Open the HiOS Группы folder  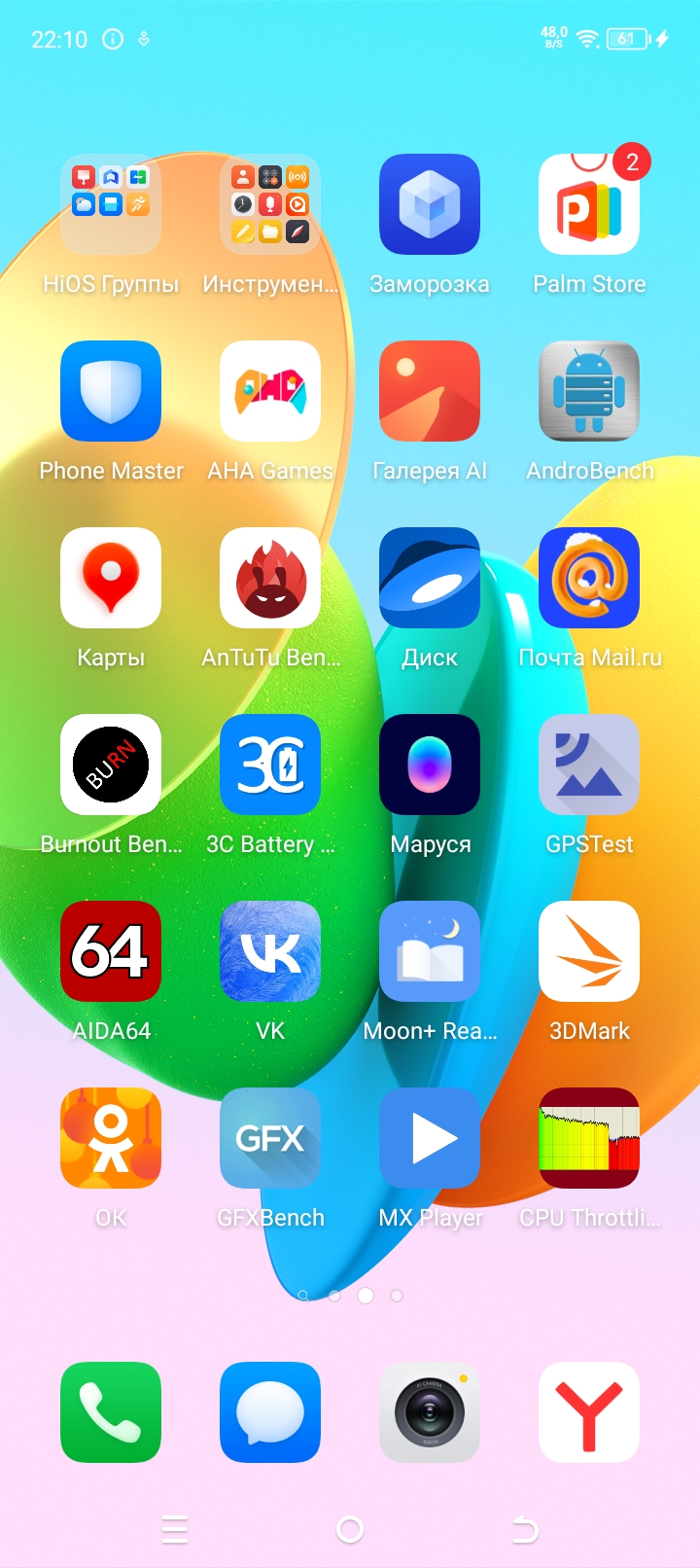(111, 204)
